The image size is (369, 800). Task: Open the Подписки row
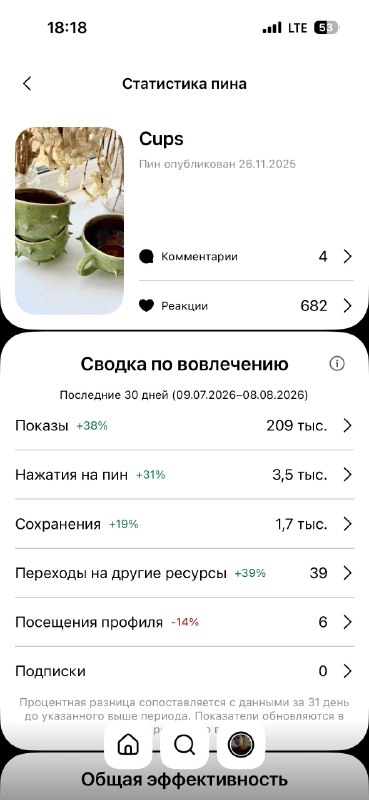point(184,671)
